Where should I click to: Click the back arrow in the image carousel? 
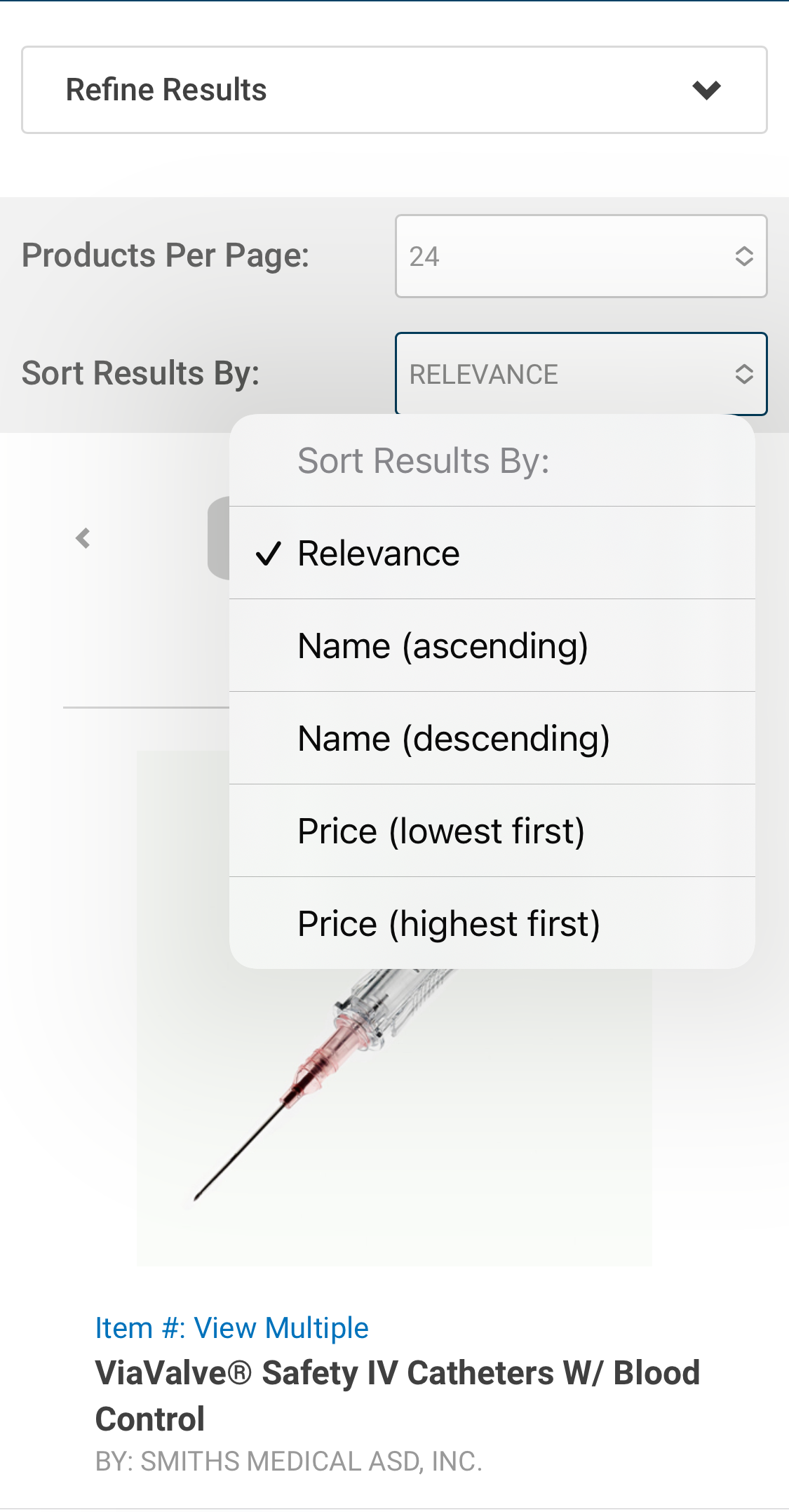tap(83, 537)
